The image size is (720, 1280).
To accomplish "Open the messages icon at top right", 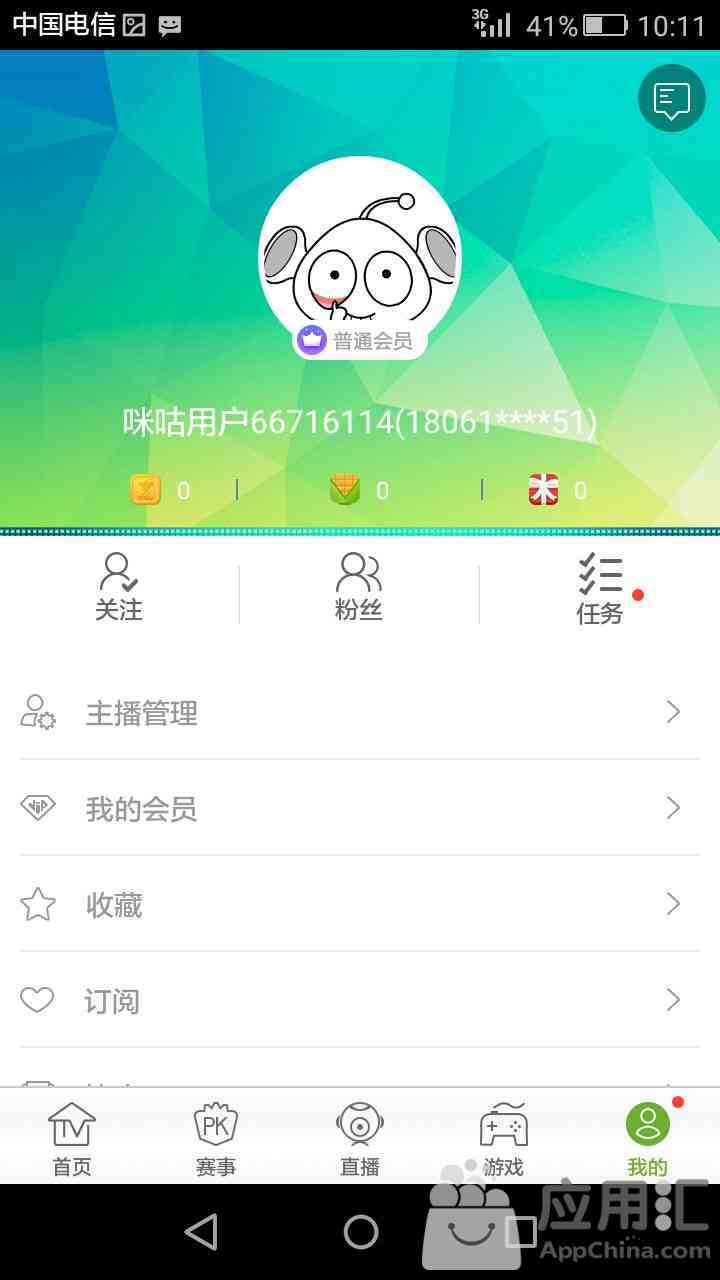I will coord(671,98).
